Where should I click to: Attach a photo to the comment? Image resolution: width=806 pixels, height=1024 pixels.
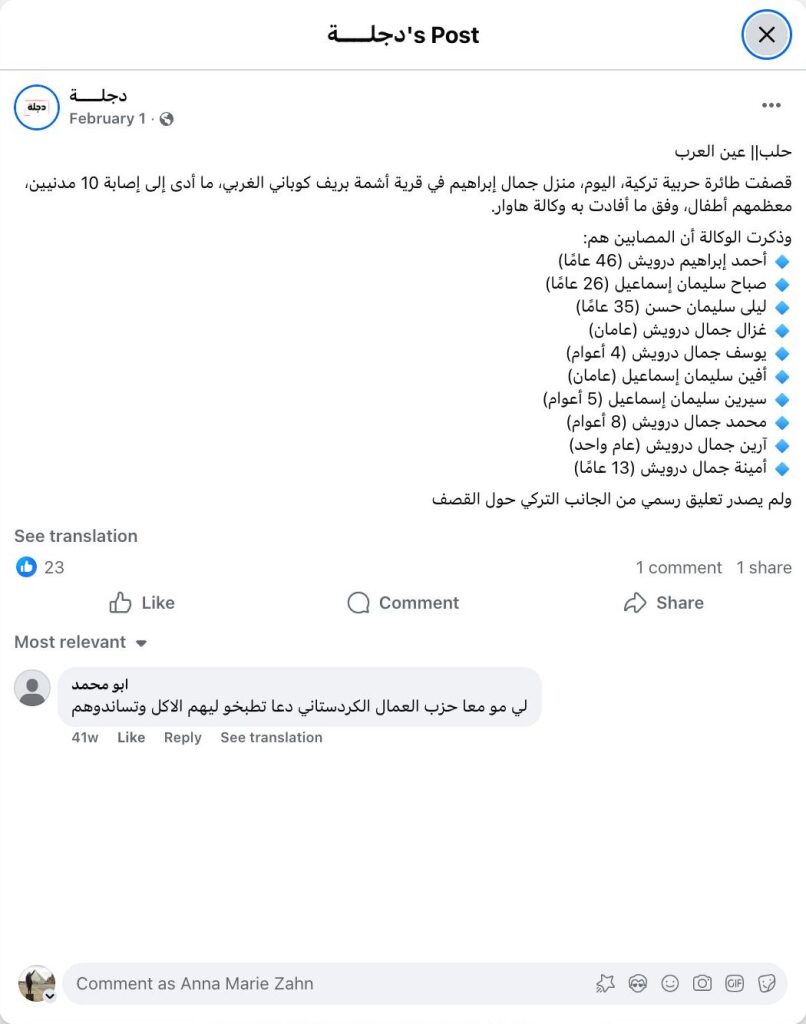[x=702, y=983]
